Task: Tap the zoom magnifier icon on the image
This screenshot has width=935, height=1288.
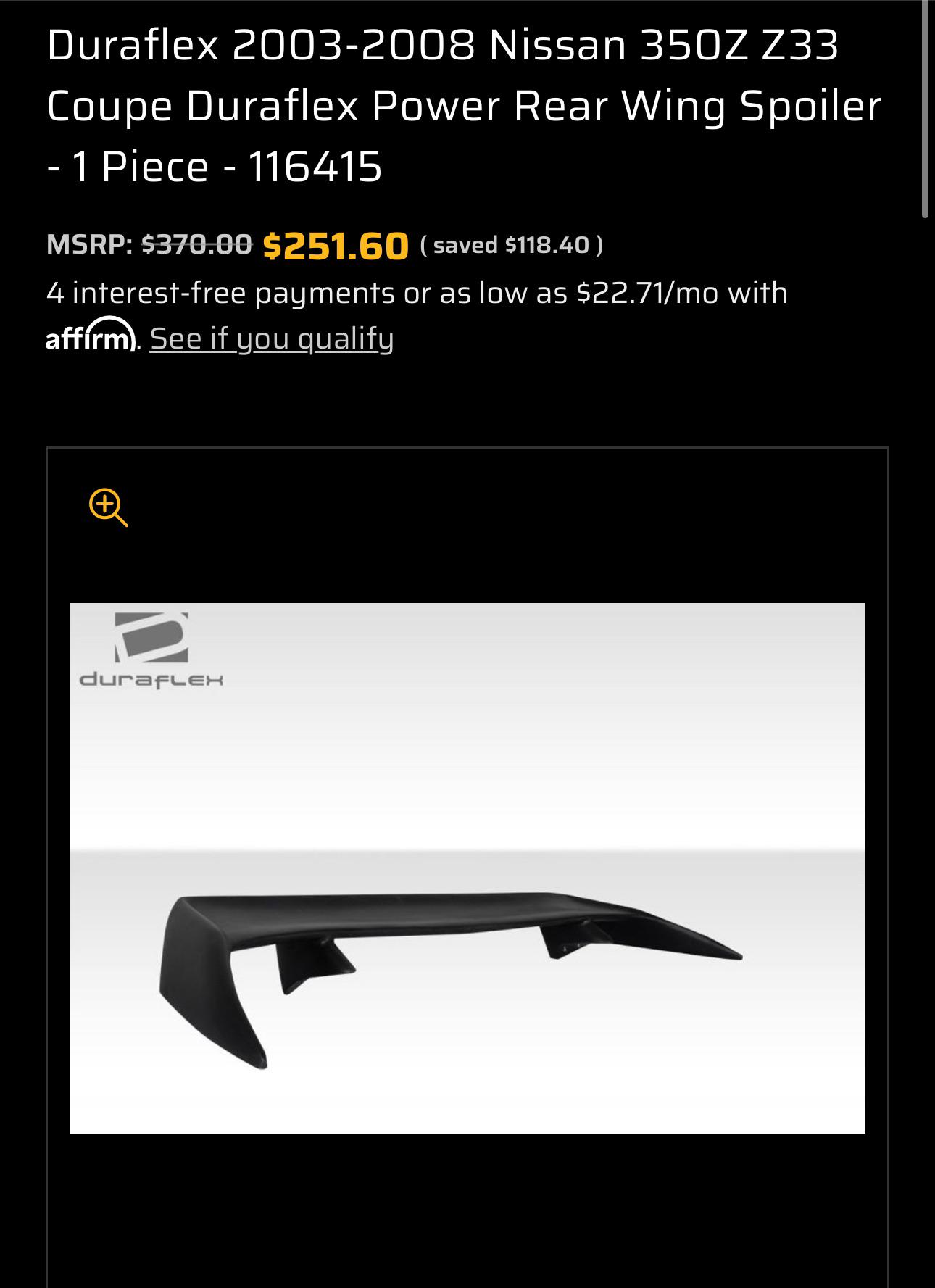Action: pos(108,507)
